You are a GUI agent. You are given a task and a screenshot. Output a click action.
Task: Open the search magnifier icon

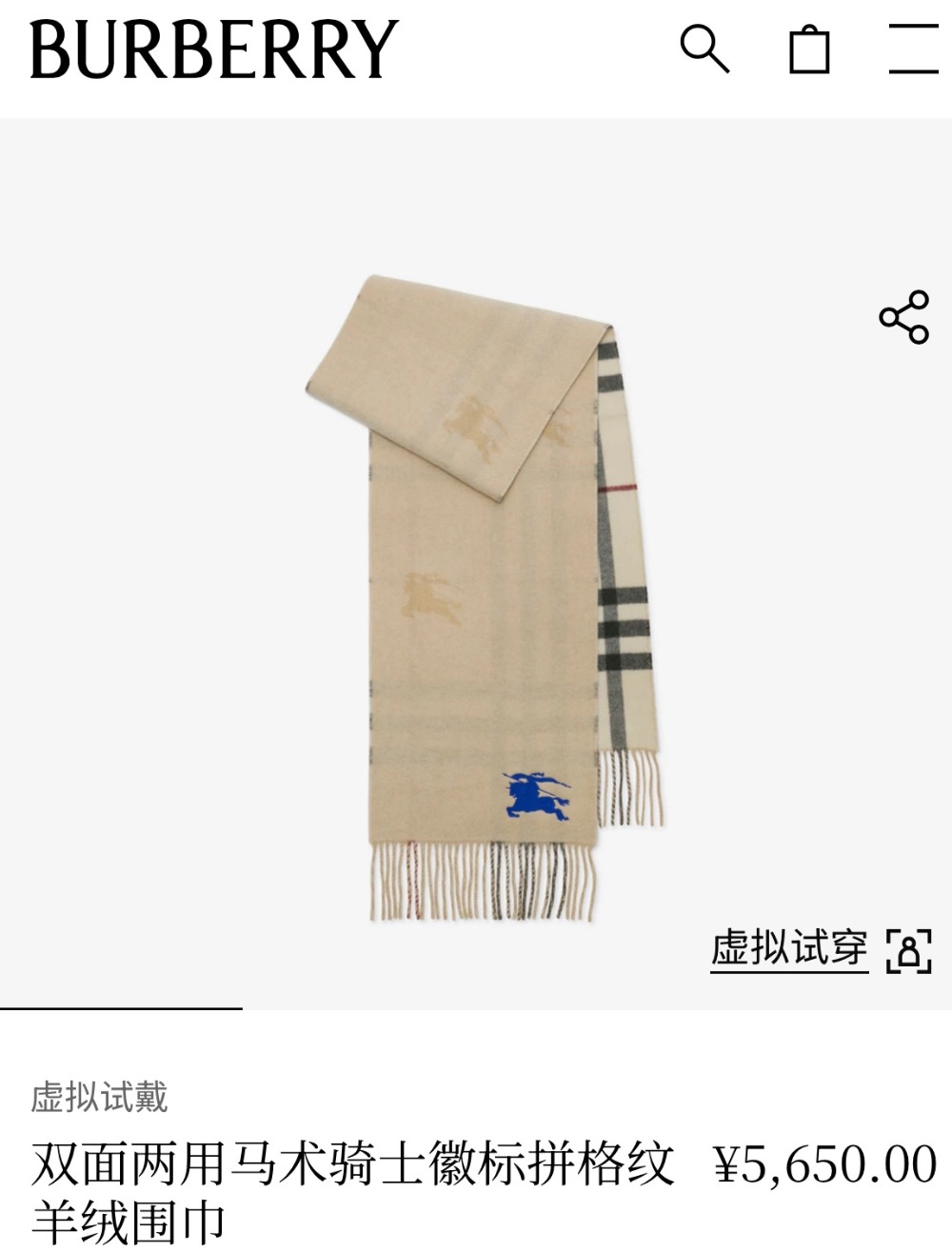tap(704, 49)
